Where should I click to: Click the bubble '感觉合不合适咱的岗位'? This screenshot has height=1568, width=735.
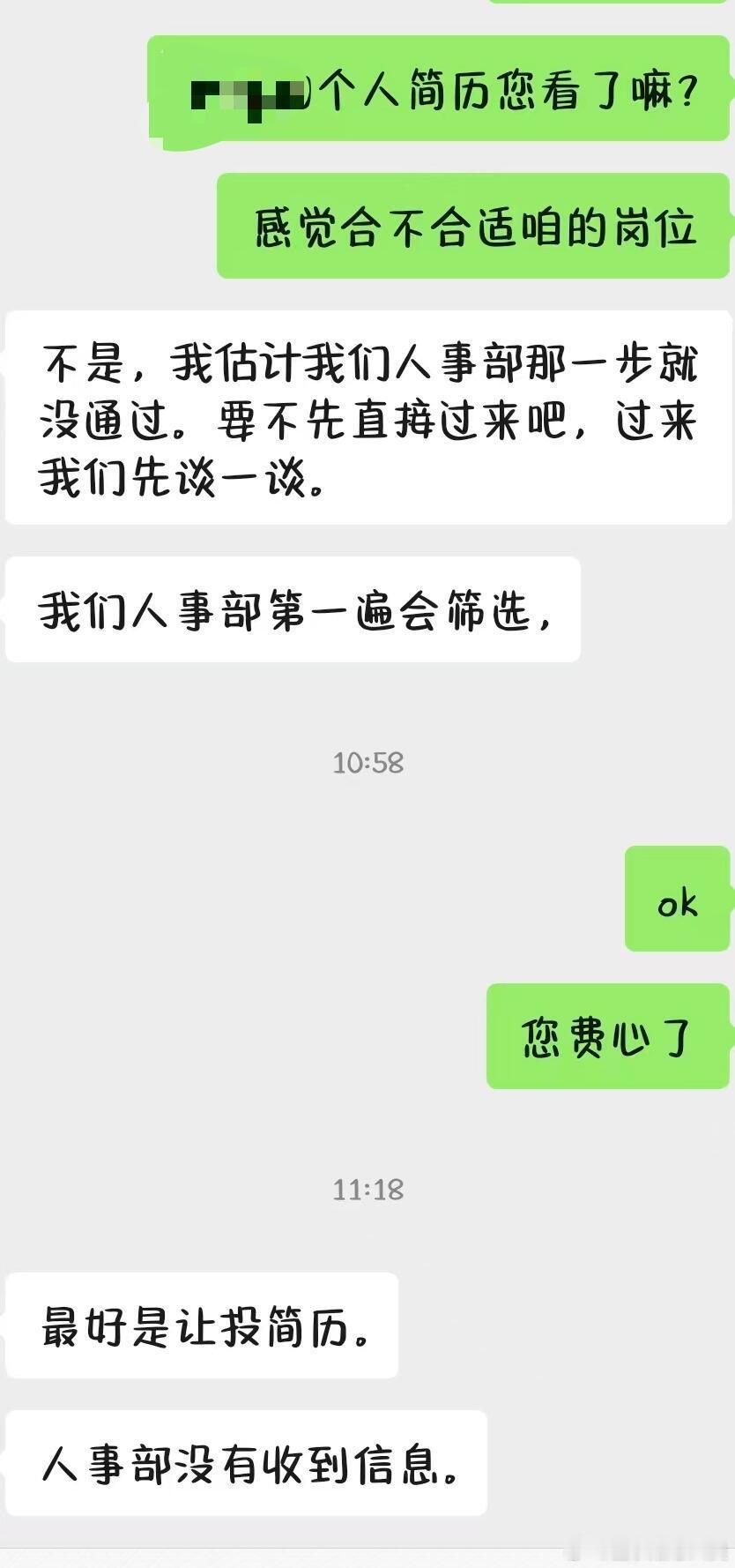(471, 225)
